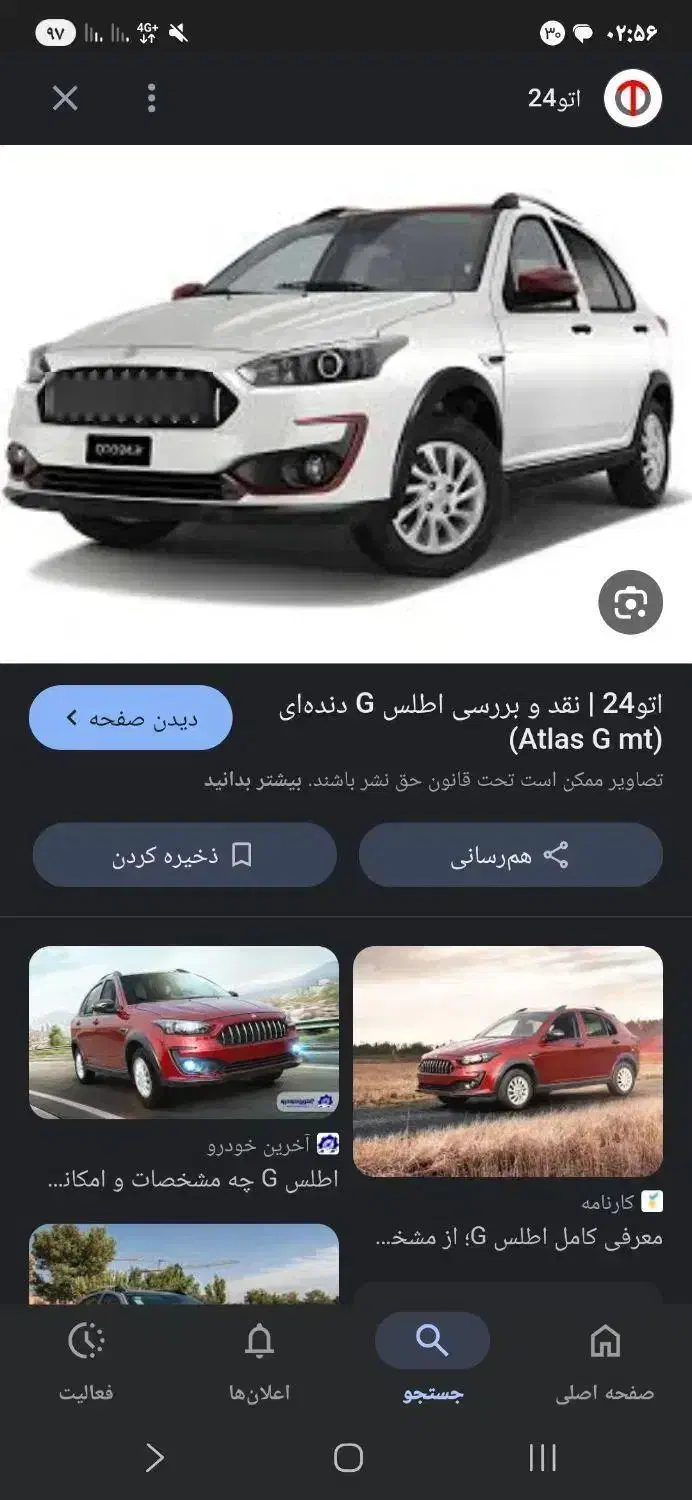
Task: Open the آخرین خودرو red Atlas result
Action: click(x=184, y=1033)
